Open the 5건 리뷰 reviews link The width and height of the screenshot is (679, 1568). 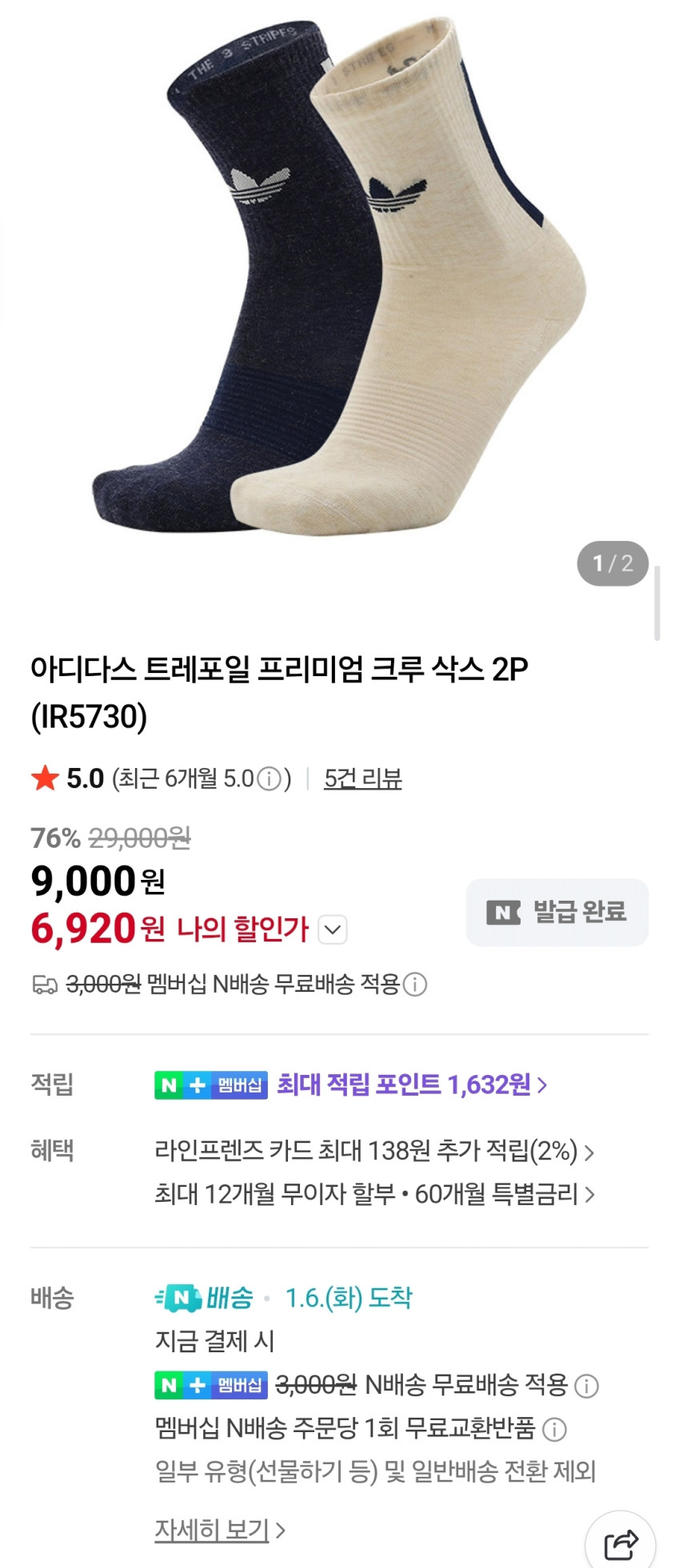pyautogui.click(x=362, y=778)
